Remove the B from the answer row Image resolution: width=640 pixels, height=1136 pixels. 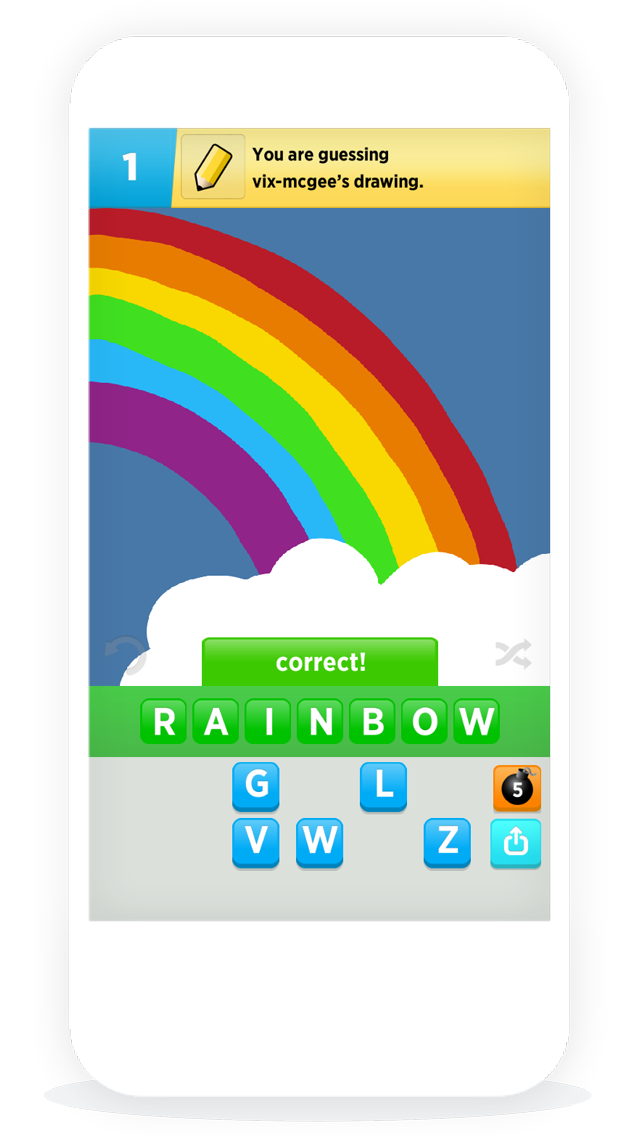372,721
